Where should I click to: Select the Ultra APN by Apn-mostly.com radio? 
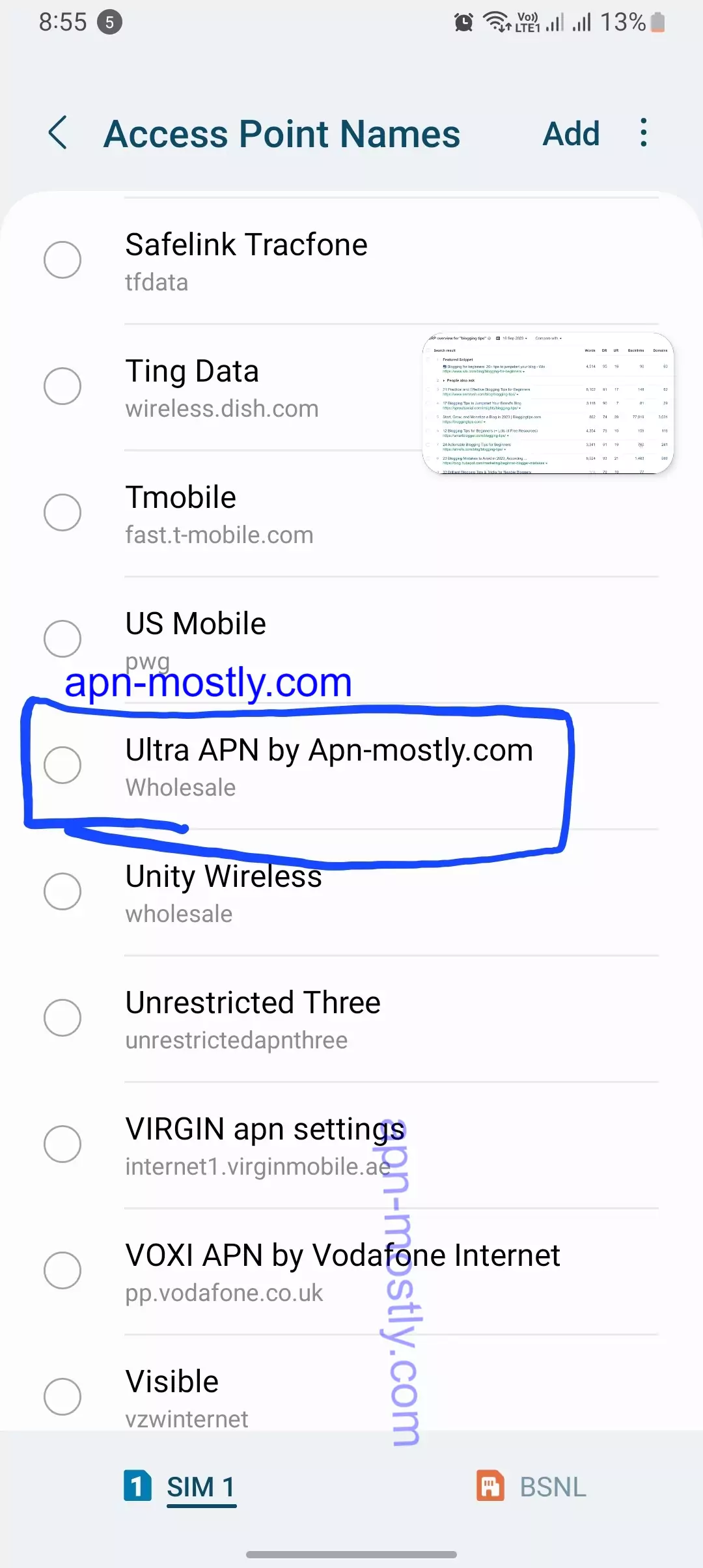coord(62,766)
